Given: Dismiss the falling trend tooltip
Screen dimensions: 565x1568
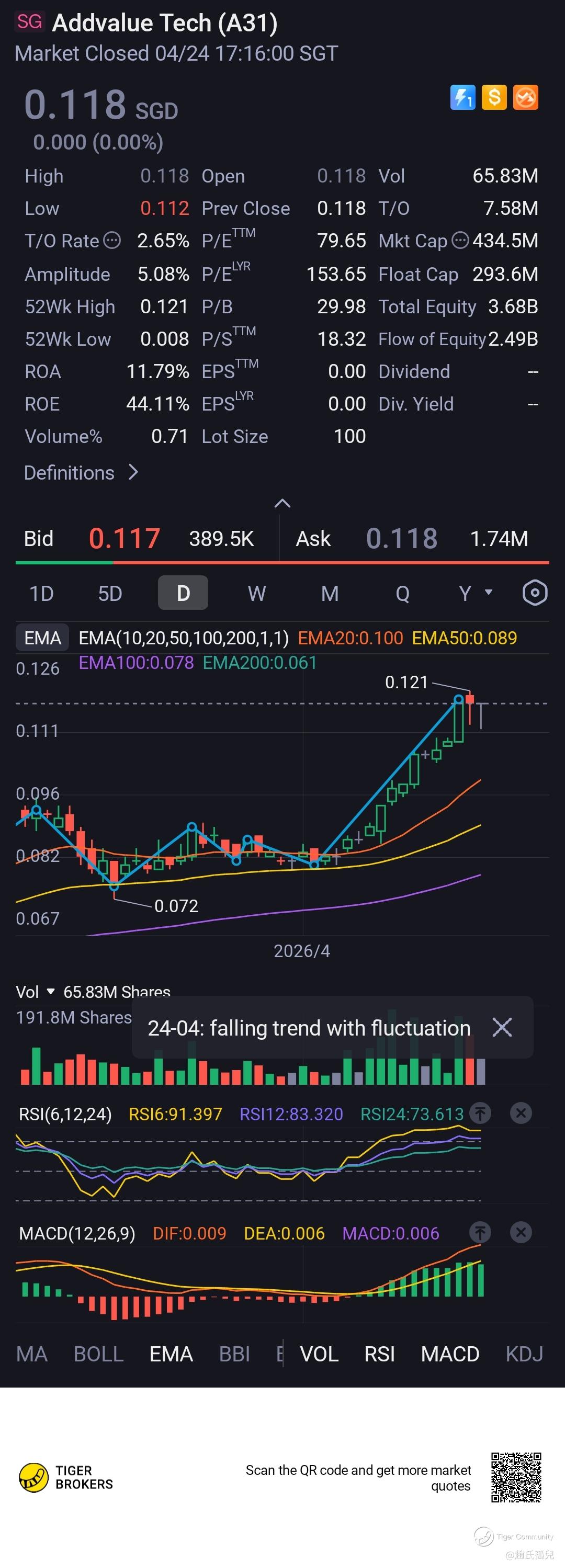Looking at the screenshot, I should click(x=502, y=1028).
